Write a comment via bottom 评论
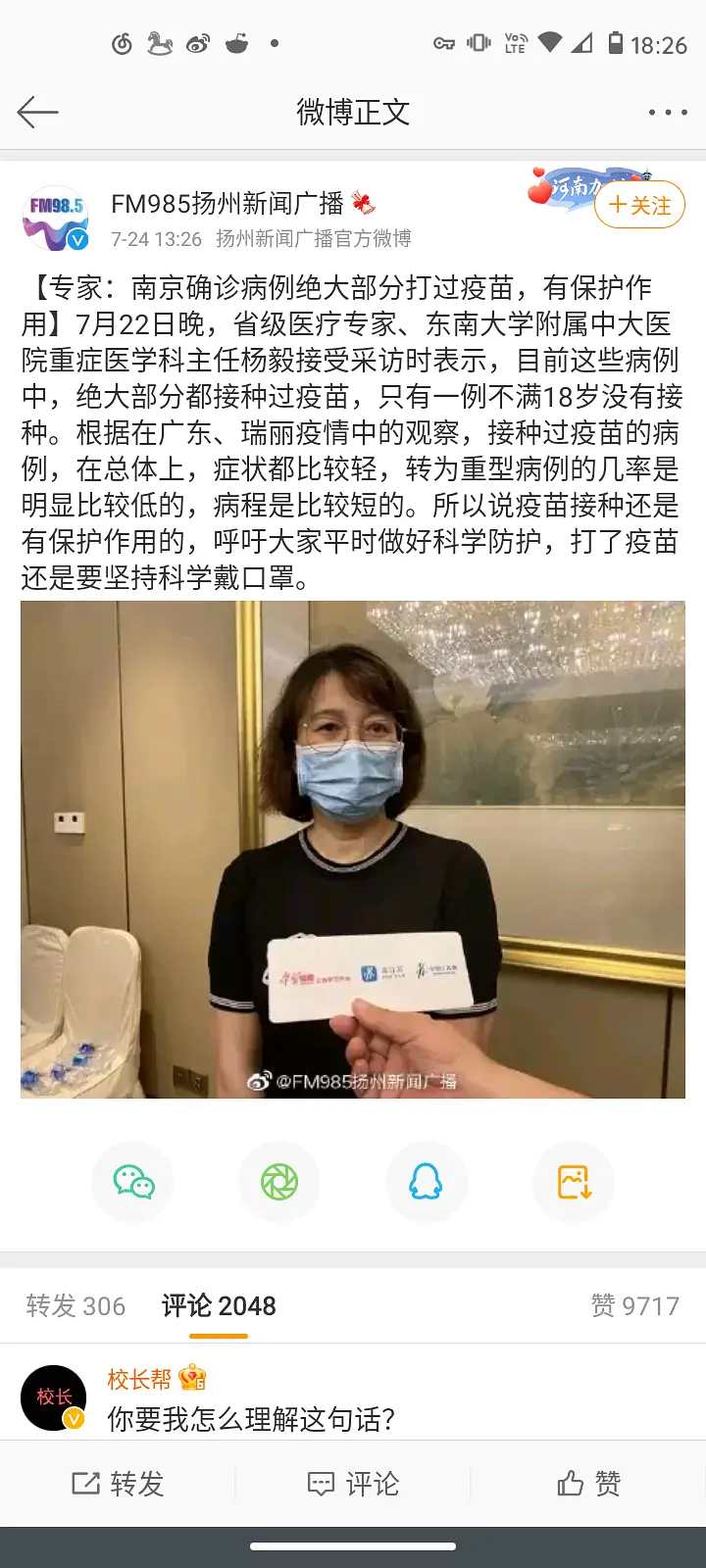This screenshot has width=706, height=1568. click(353, 1484)
